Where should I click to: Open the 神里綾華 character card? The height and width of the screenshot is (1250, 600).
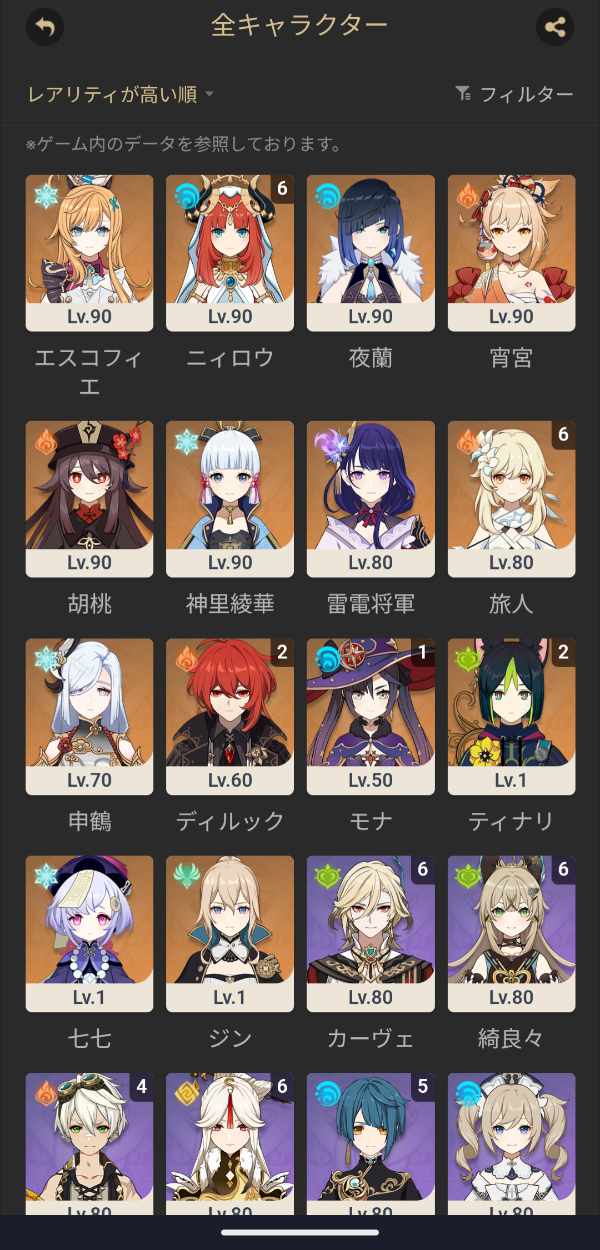230,498
